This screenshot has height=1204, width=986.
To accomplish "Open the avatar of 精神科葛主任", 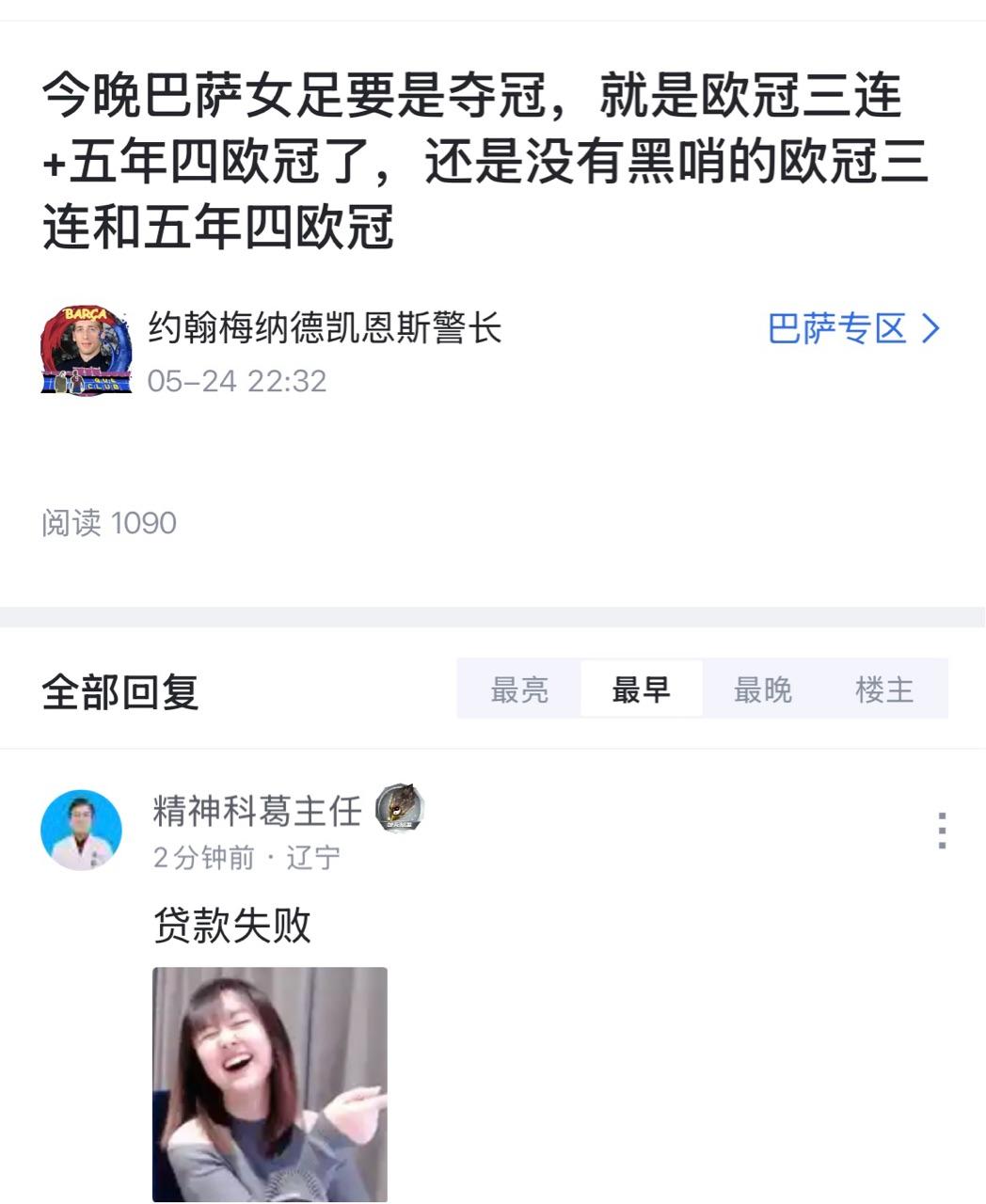I will coord(82,830).
